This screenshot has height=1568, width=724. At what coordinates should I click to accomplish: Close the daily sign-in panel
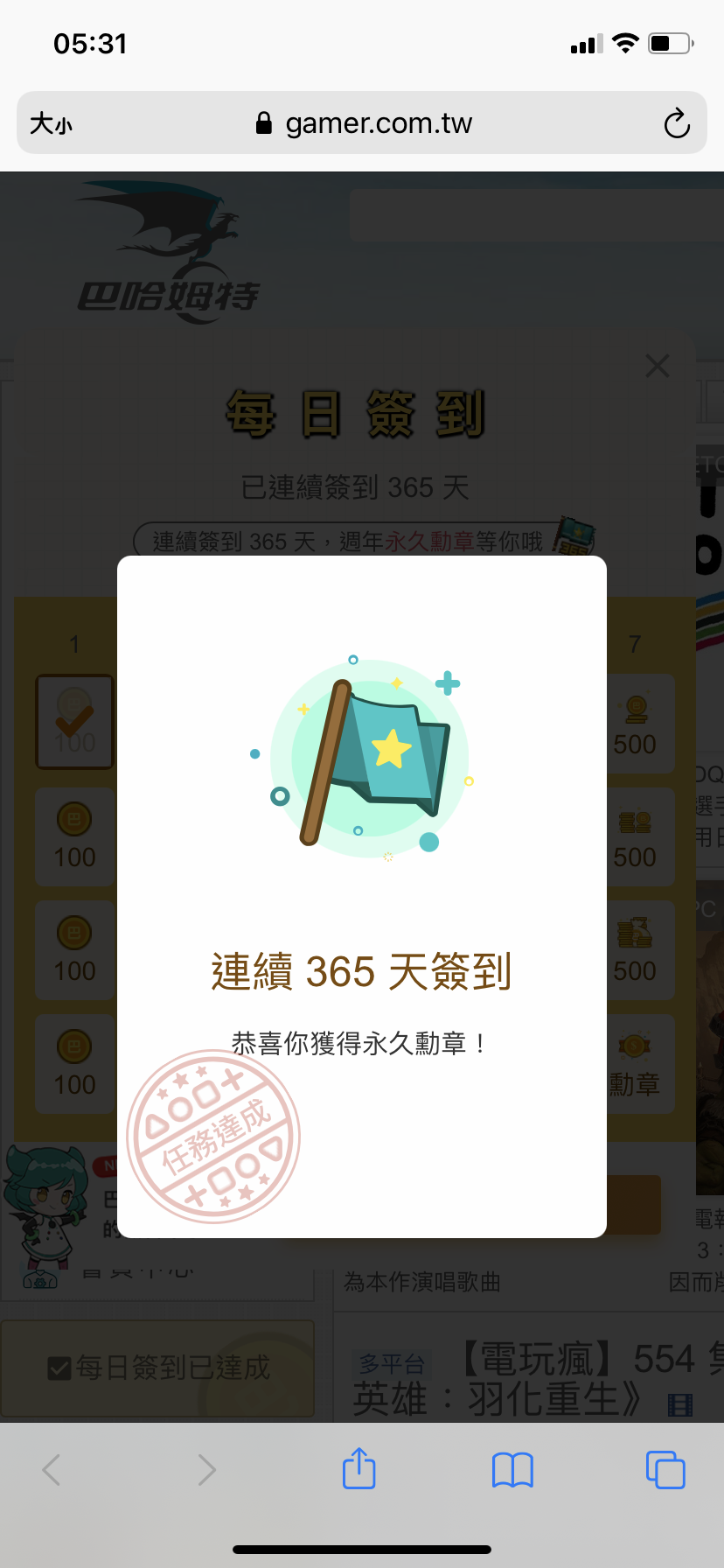point(658,366)
